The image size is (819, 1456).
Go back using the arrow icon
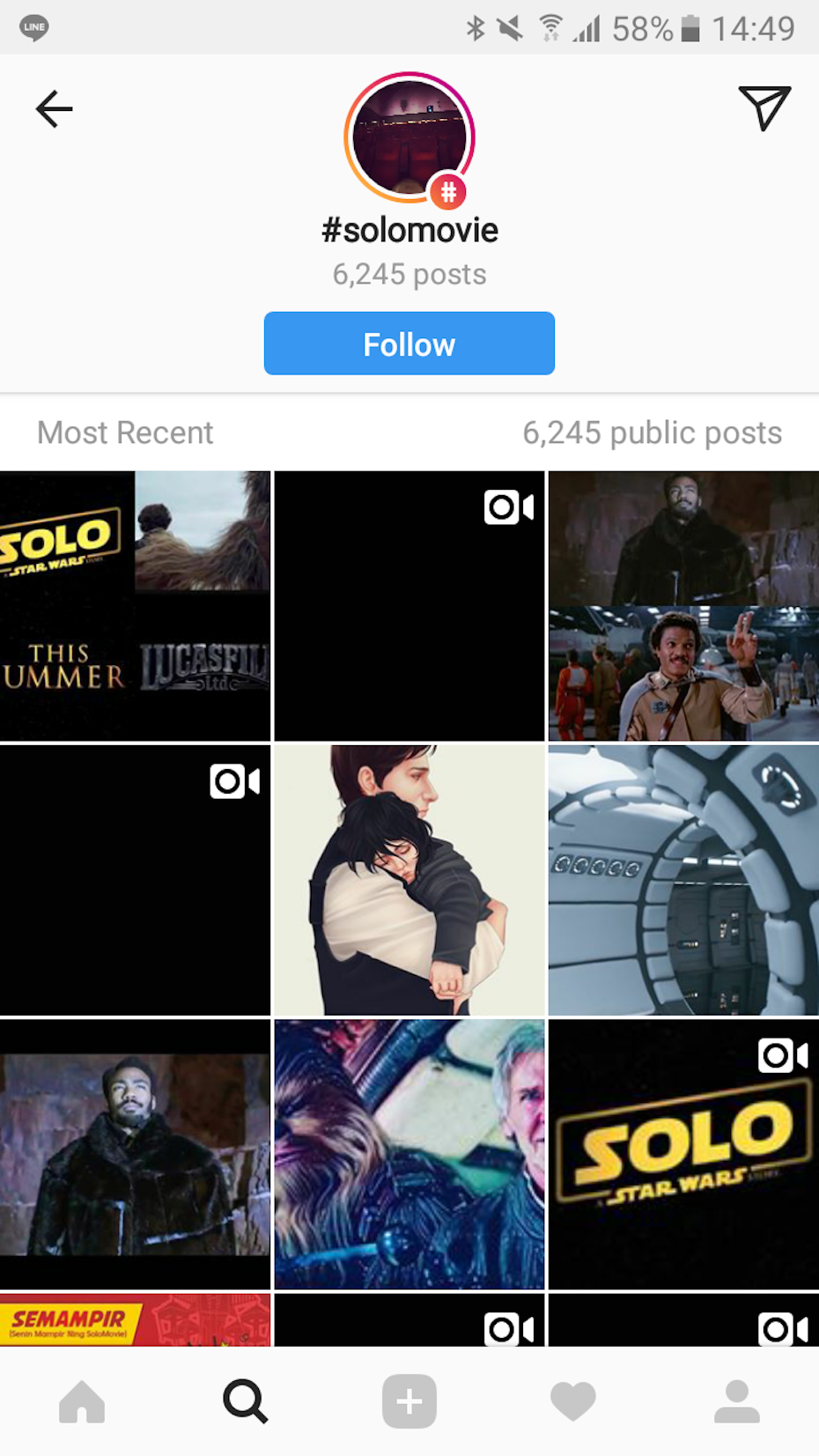tap(54, 109)
